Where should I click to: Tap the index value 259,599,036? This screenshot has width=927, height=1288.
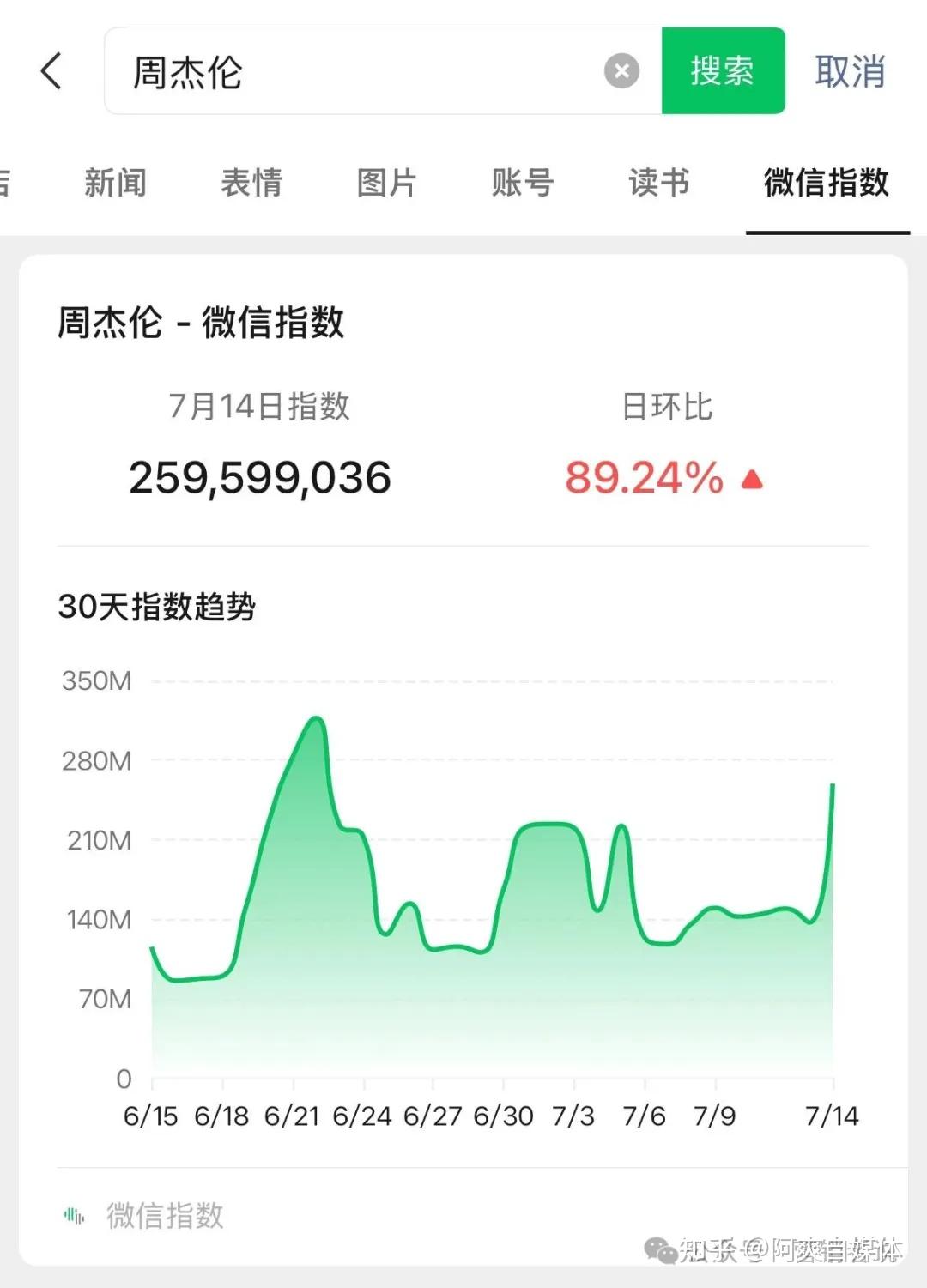[x=260, y=478]
